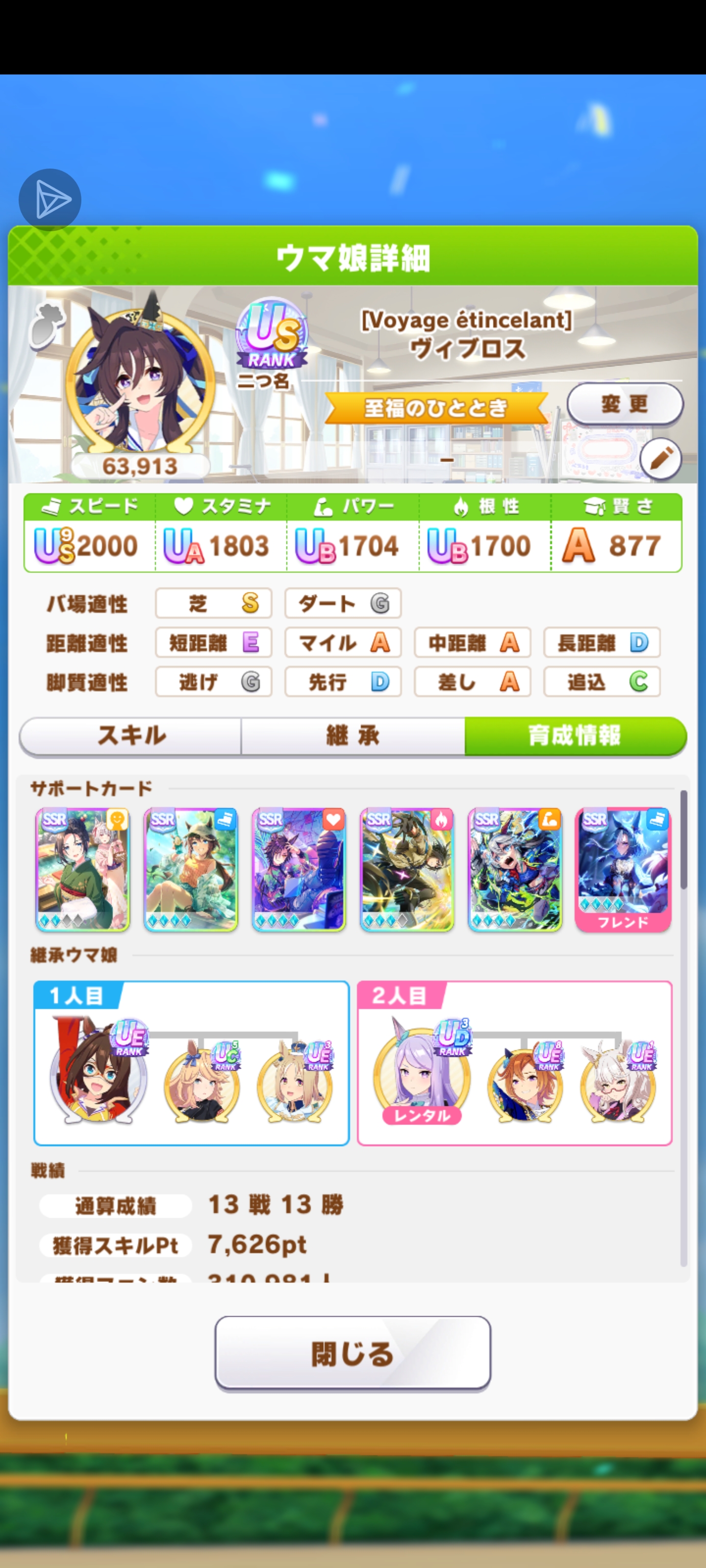
Task: Tap the 変更 button to change title
Action: [x=625, y=404]
